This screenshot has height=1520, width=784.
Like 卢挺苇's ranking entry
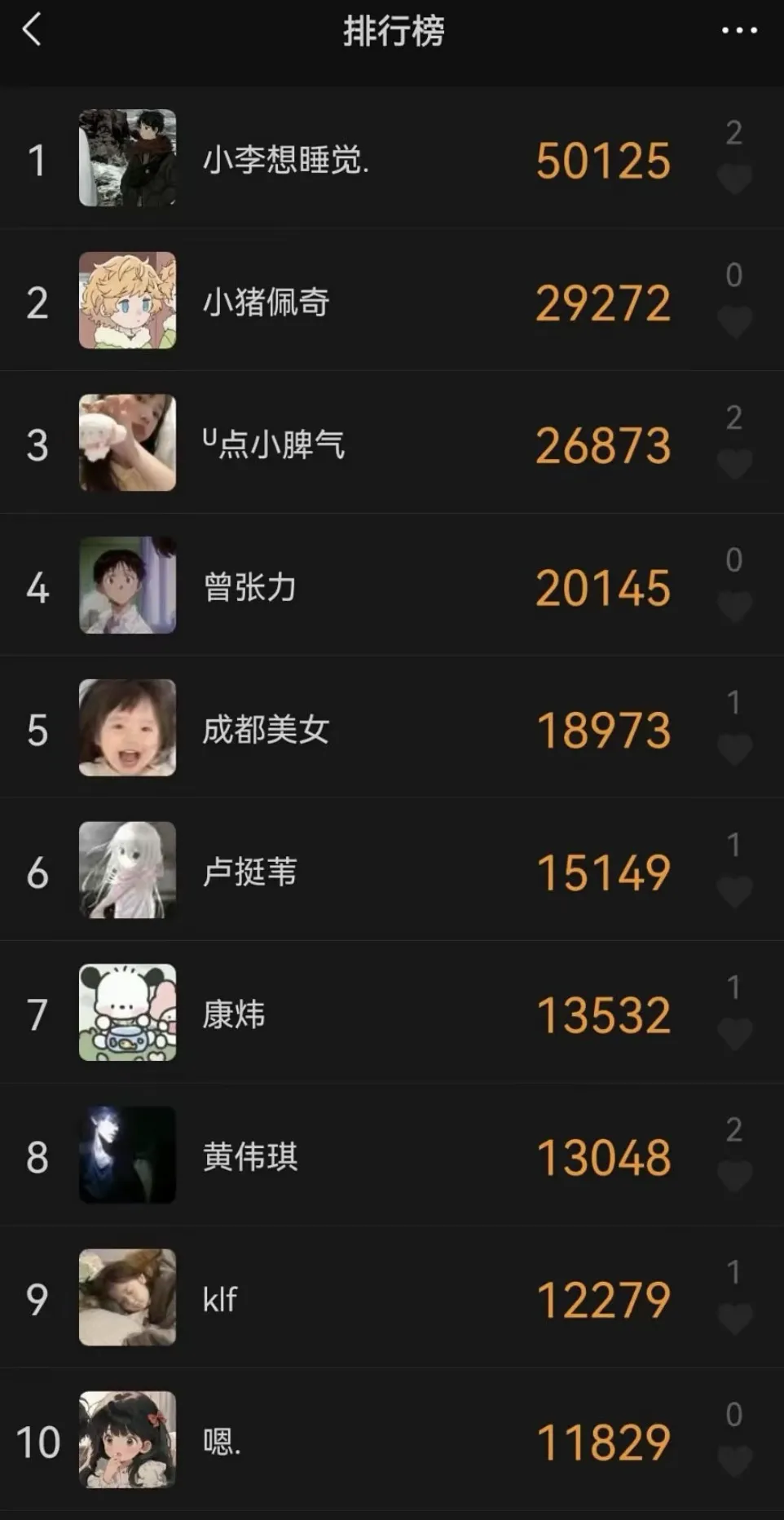pyautogui.click(x=733, y=890)
